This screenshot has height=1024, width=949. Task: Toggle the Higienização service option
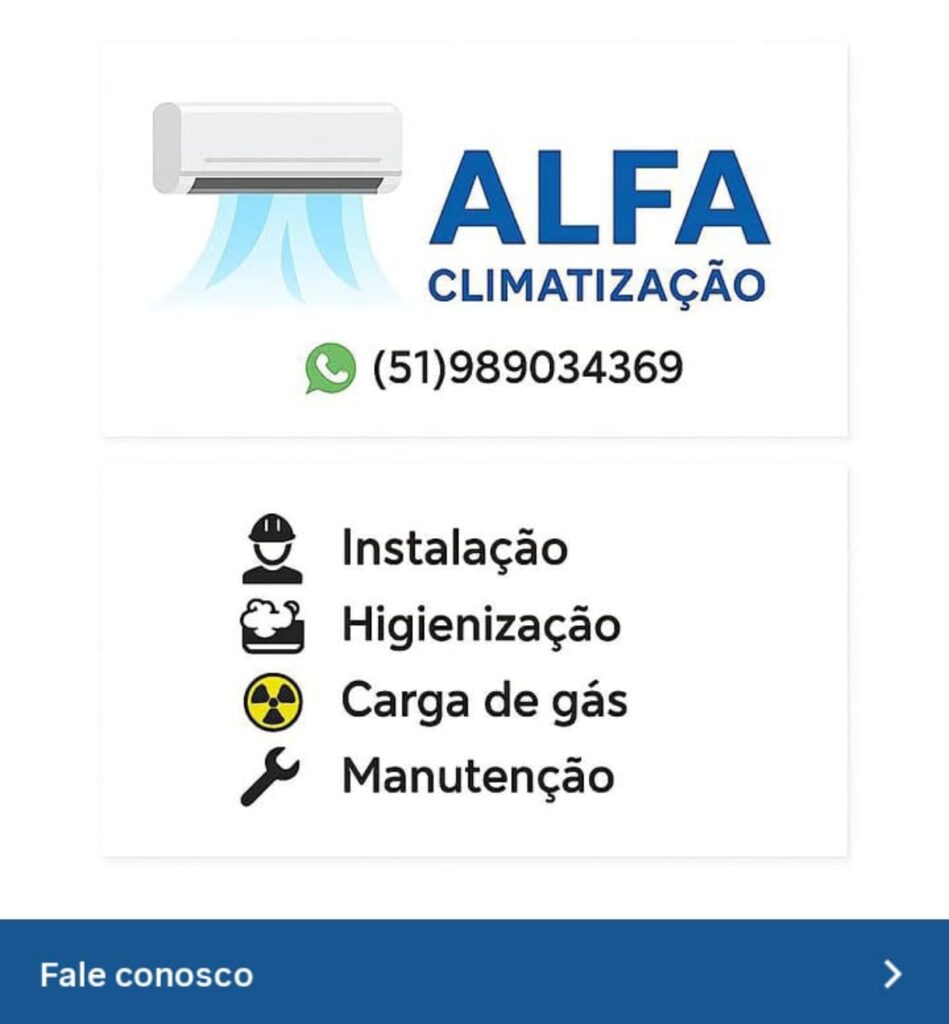point(480,623)
